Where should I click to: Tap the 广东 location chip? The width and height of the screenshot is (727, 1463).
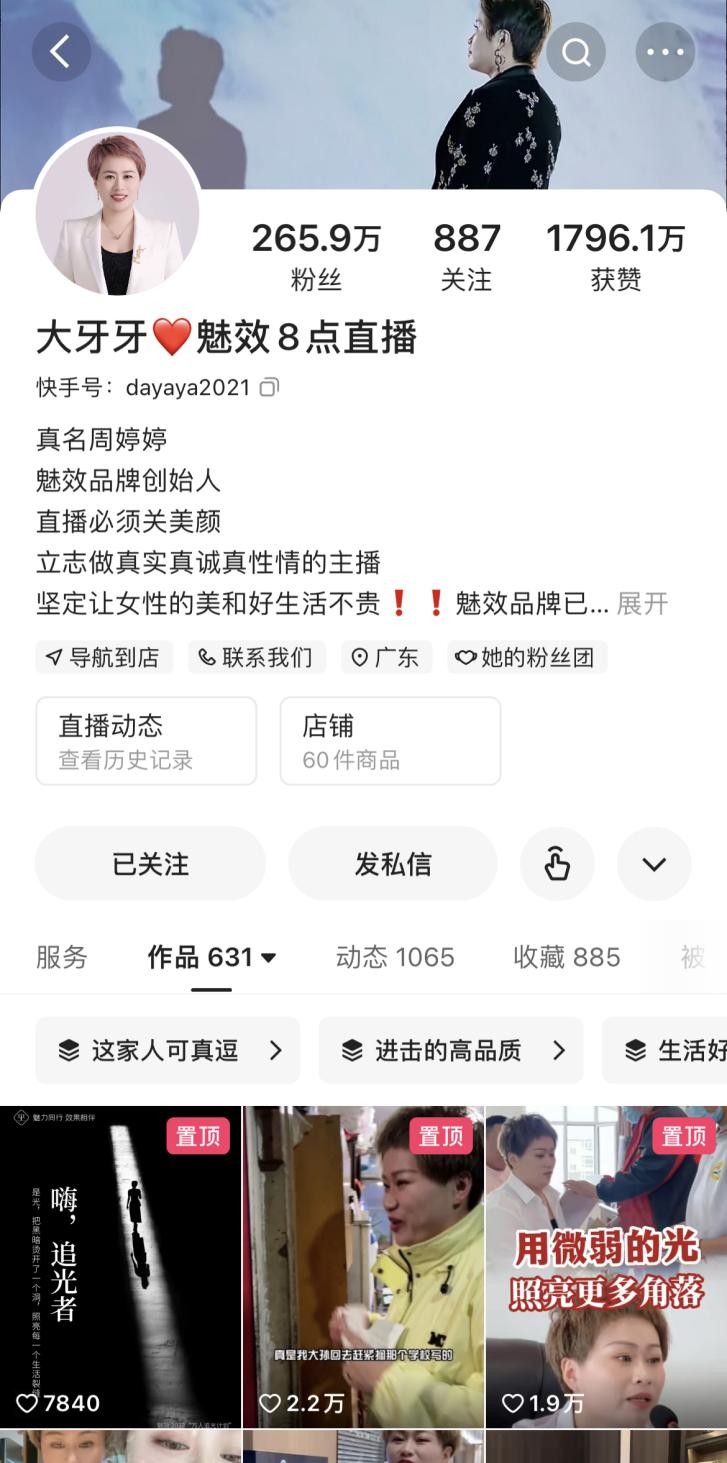[x=386, y=657]
